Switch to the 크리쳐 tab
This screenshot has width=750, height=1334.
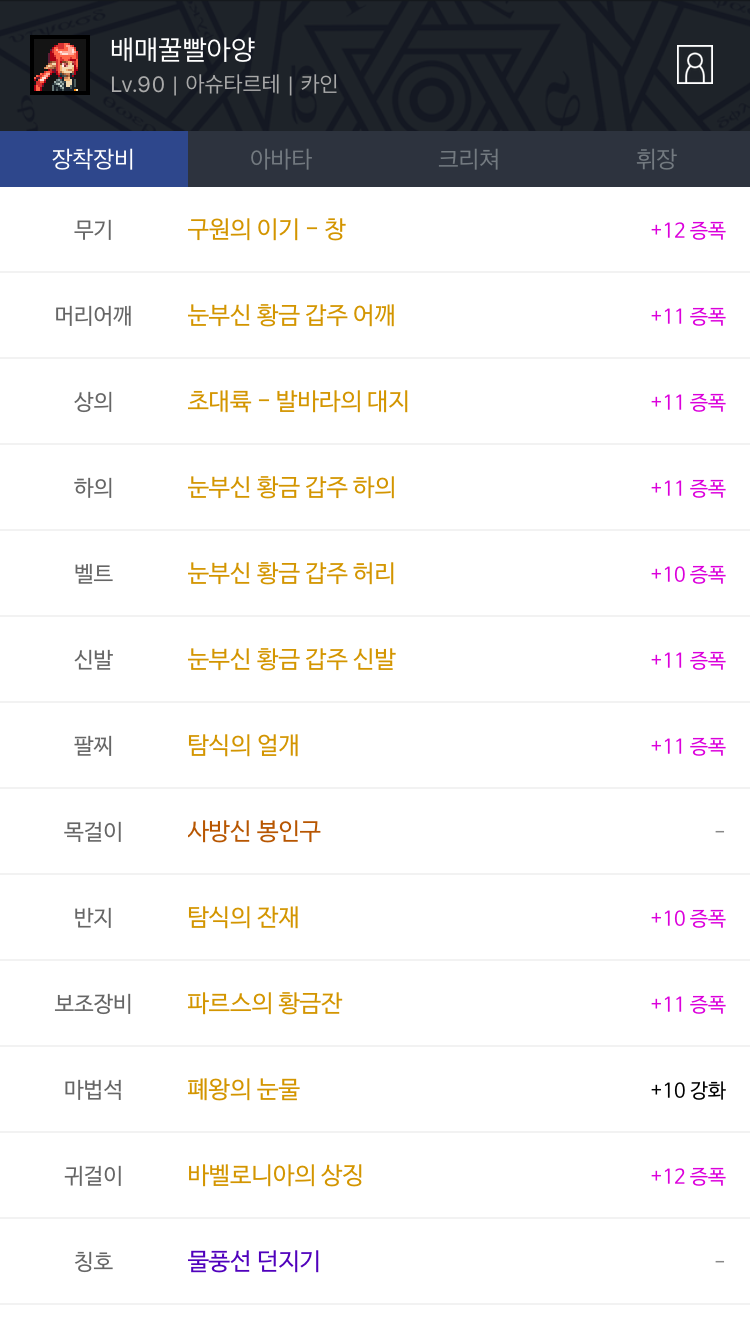tap(468, 159)
